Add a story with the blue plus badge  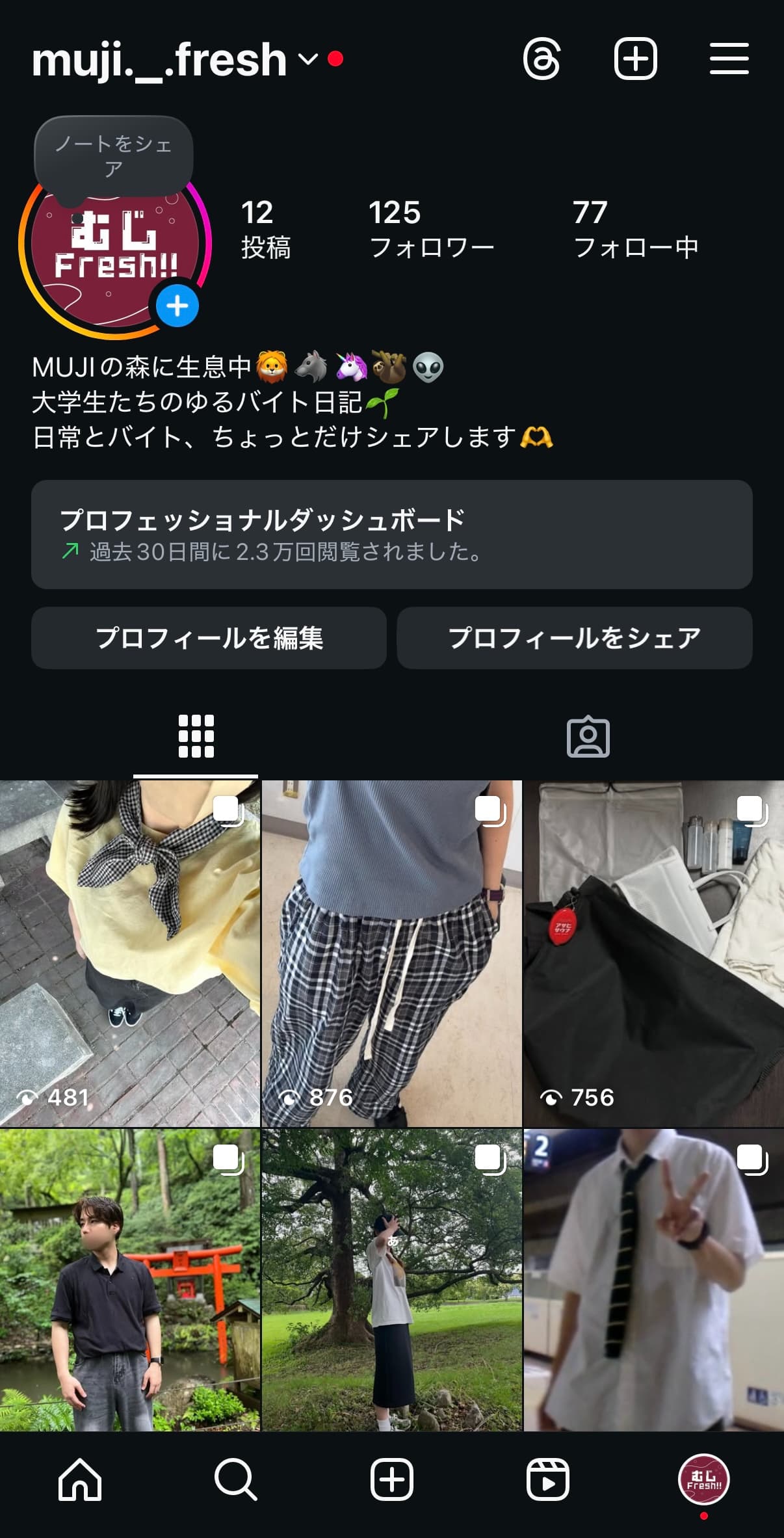[x=177, y=306]
